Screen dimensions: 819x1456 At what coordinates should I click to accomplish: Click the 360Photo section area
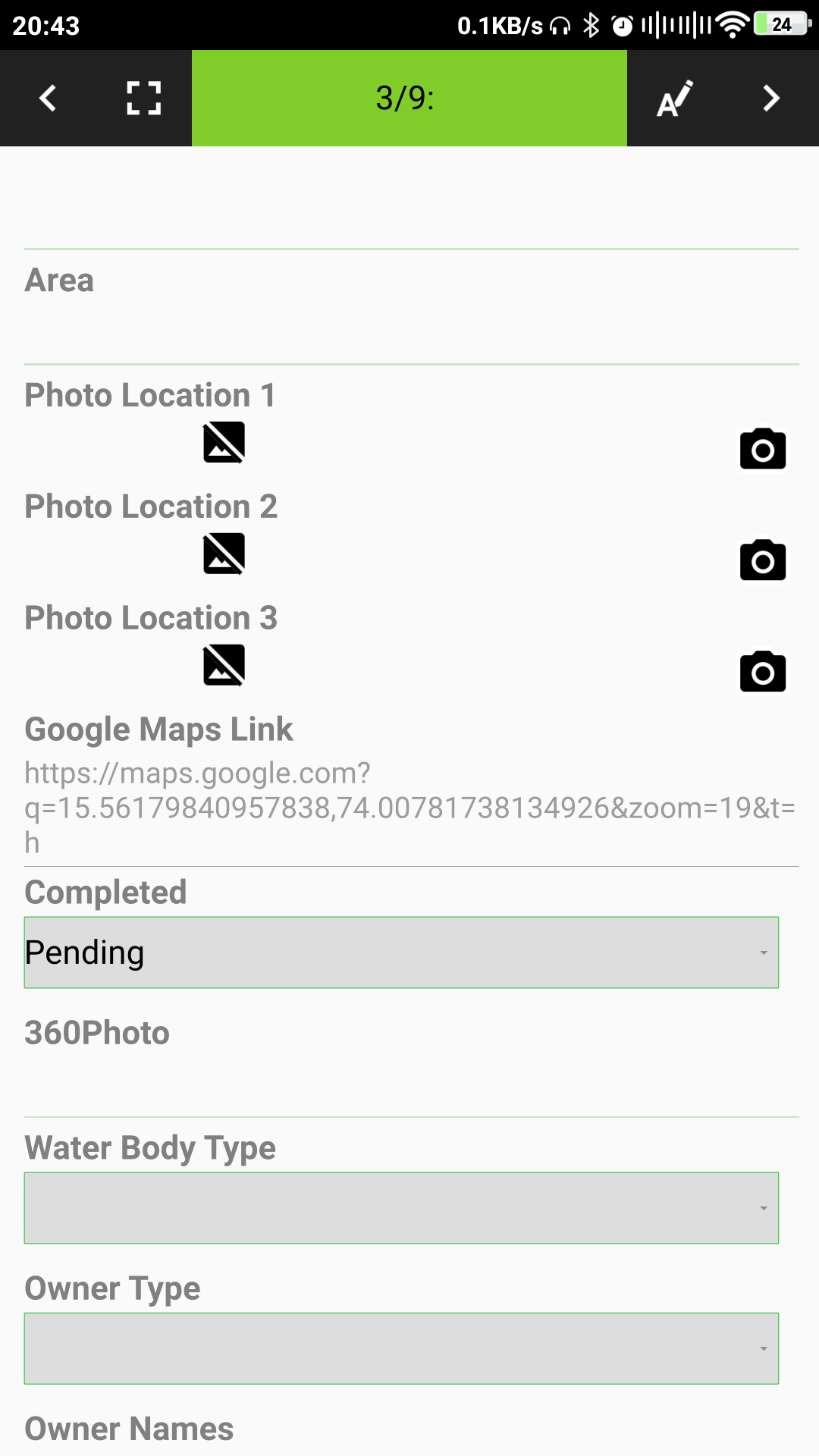pyautogui.click(x=409, y=1077)
